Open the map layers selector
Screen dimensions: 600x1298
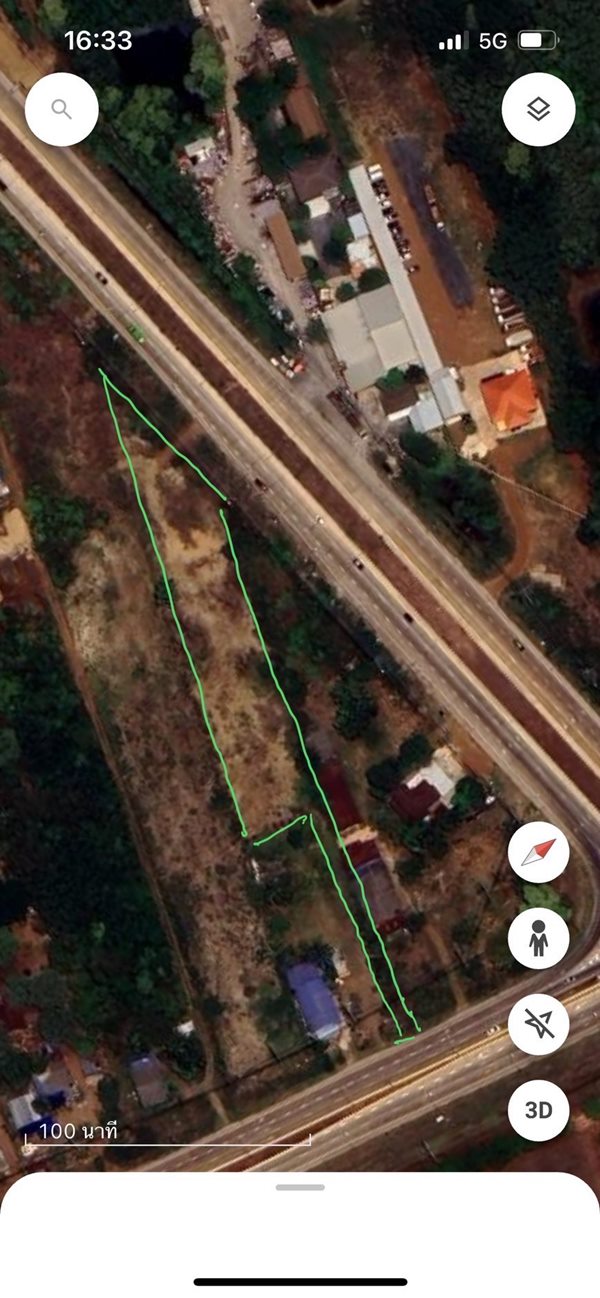[x=538, y=110]
